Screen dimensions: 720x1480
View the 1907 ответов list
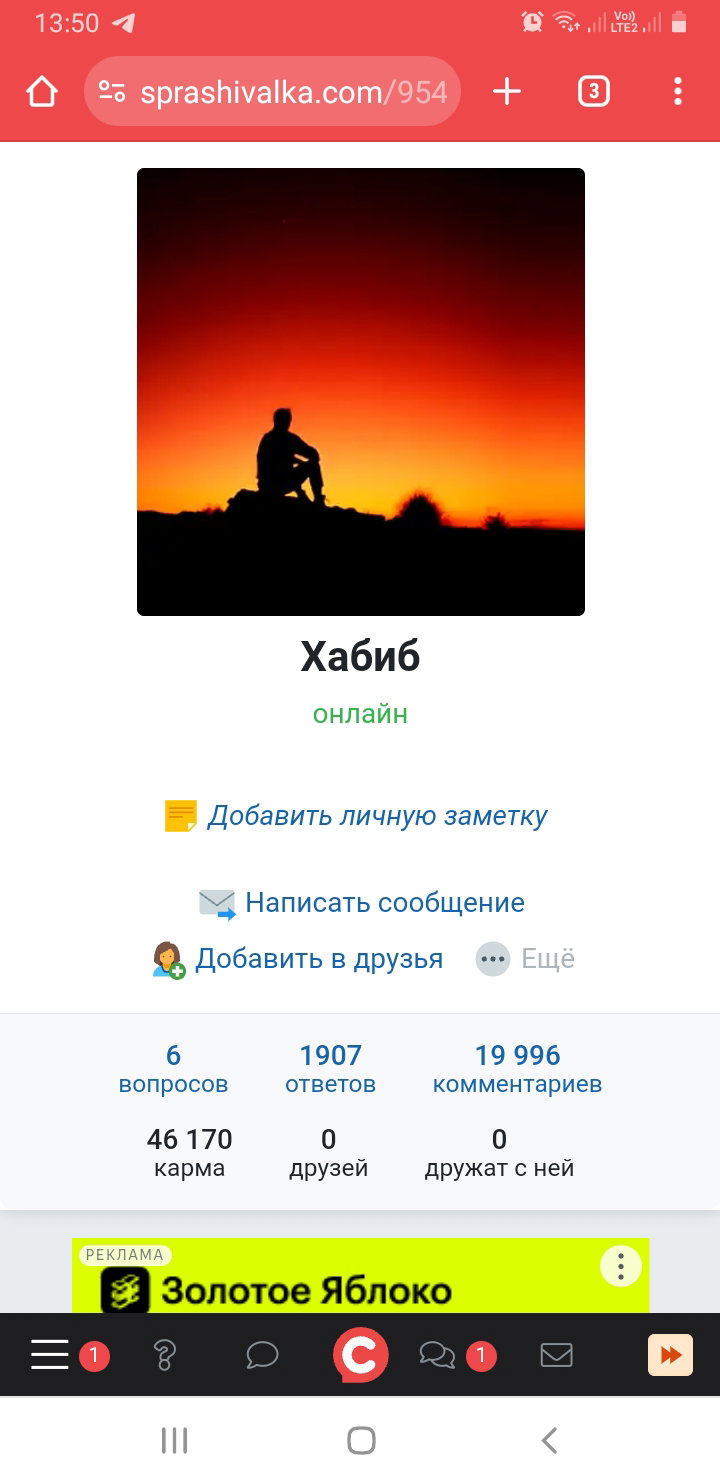330,1069
